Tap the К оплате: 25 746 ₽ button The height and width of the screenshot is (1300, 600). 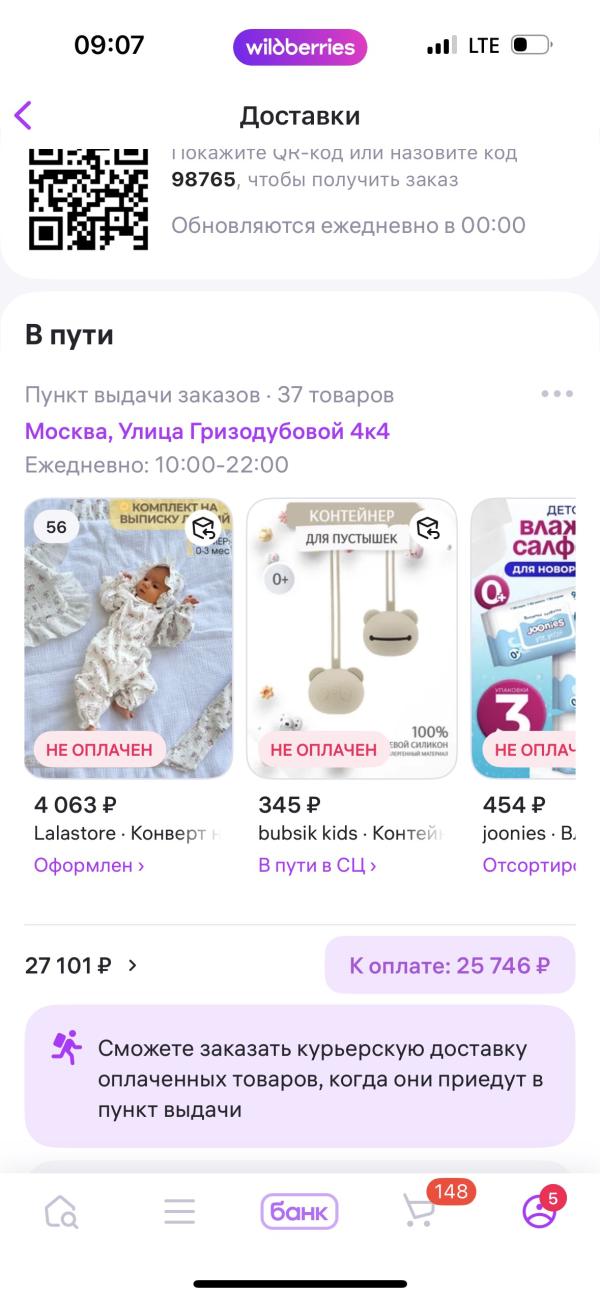[449, 965]
